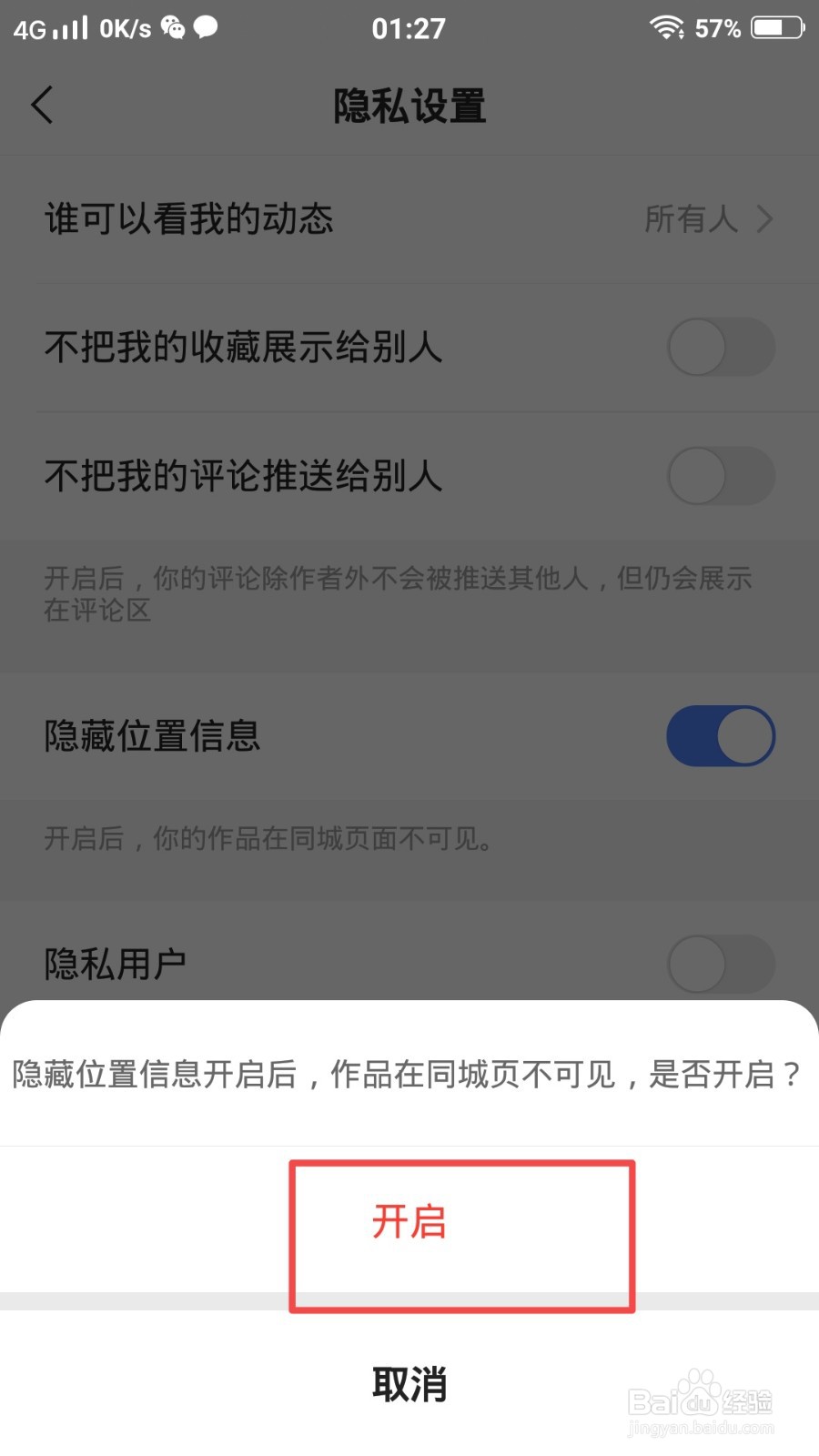Enable the 不把我的评论推送给别人 switch
This screenshot has height=1456, width=819.
(x=719, y=476)
